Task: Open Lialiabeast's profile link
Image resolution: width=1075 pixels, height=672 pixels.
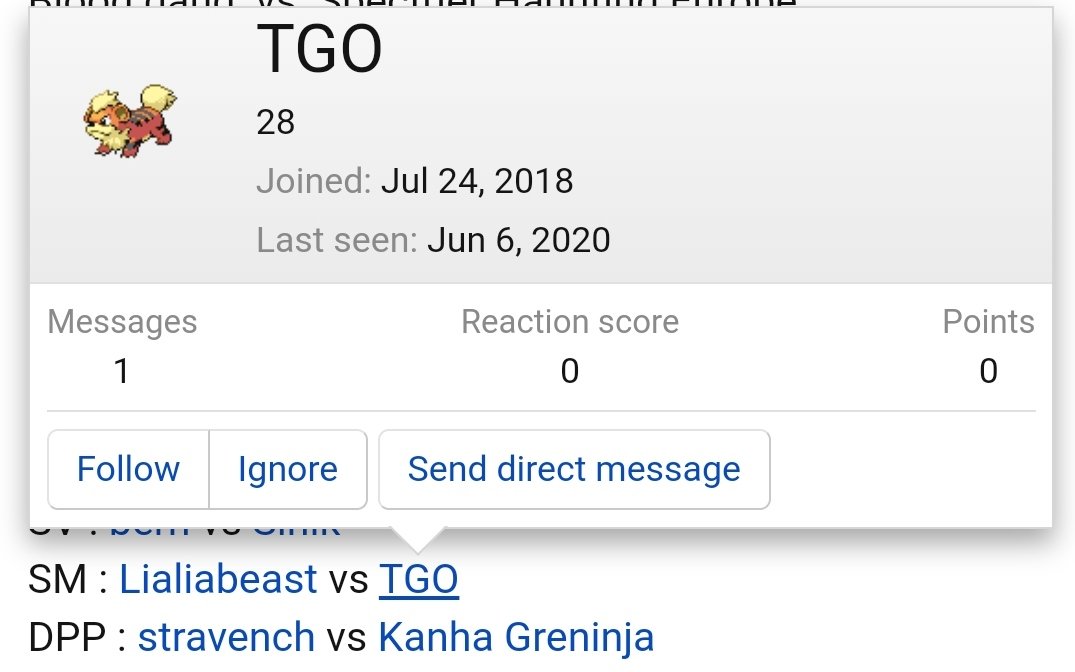Action: pyautogui.click(x=218, y=579)
